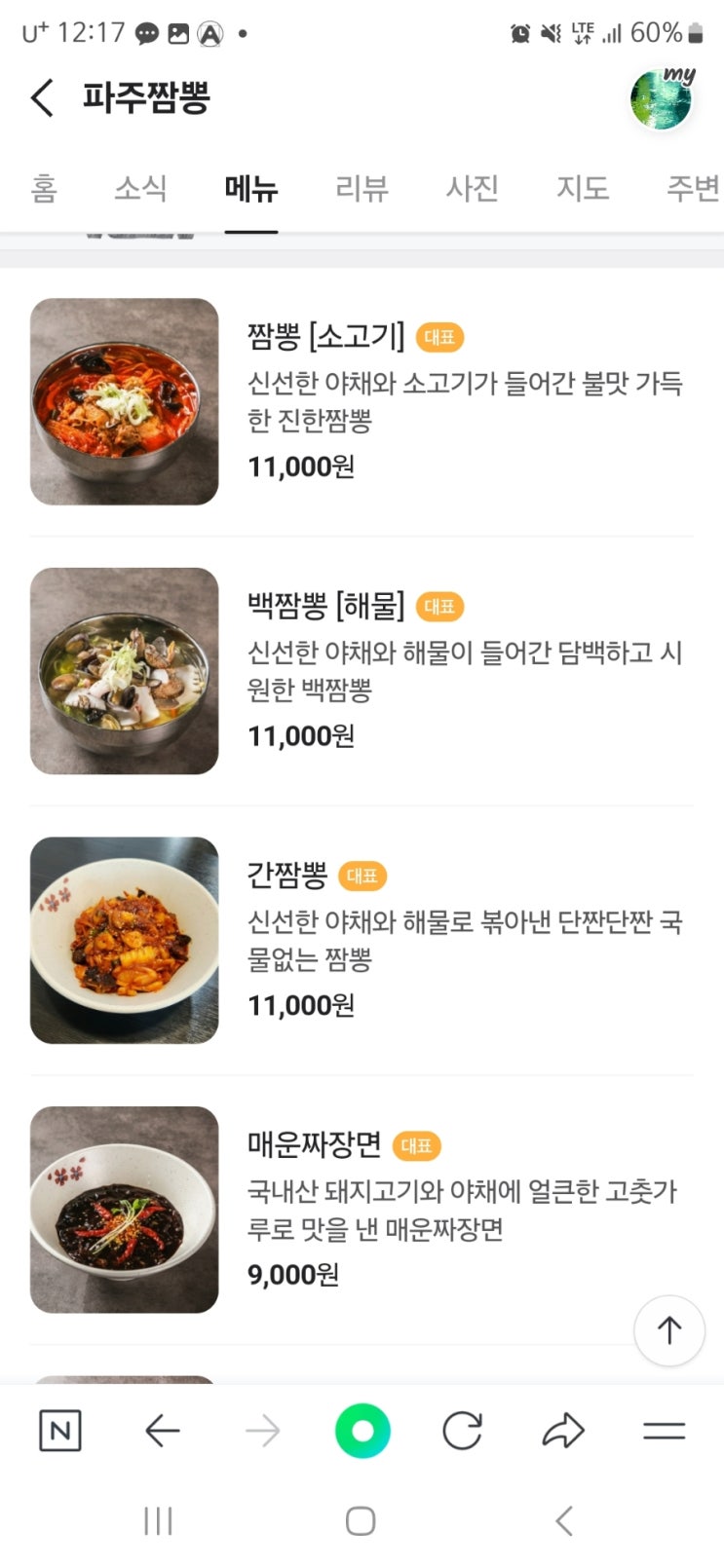Open the browser hamburger menu
This screenshot has height=1568, width=724.
pyautogui.click(x=665, y=1431)
